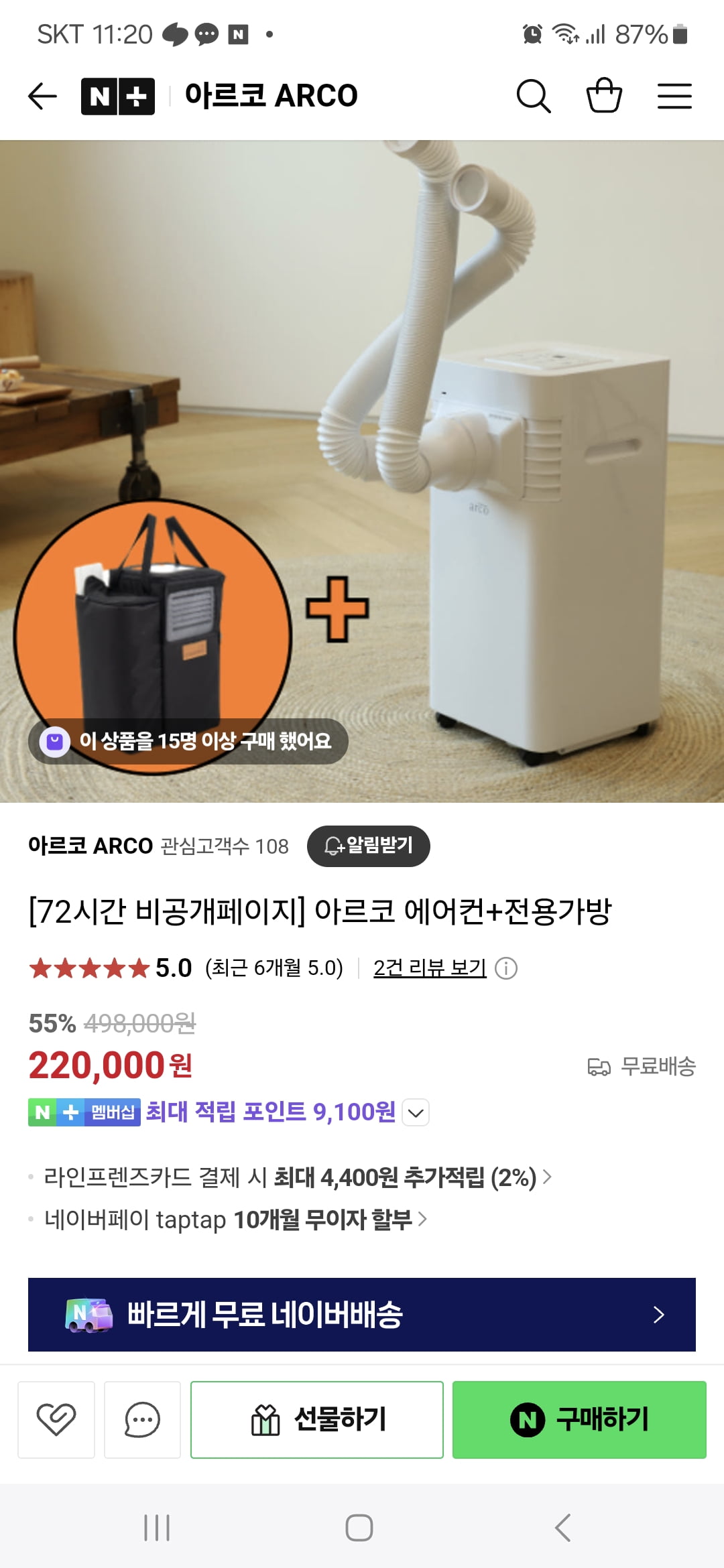Go back using the arrow icon

[42, 96]
